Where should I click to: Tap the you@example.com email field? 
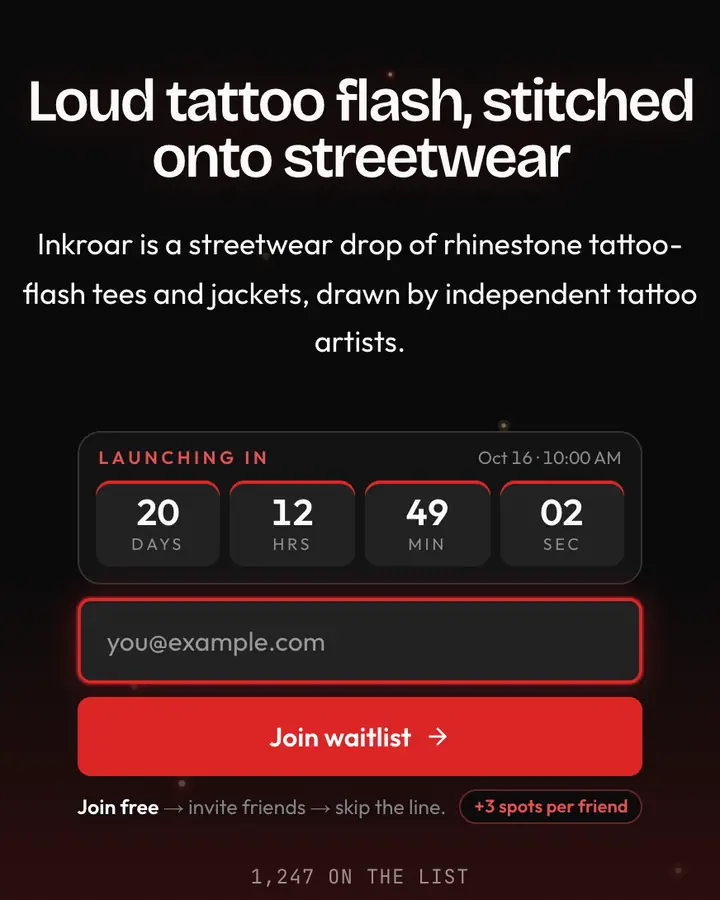tap(360, 641)
